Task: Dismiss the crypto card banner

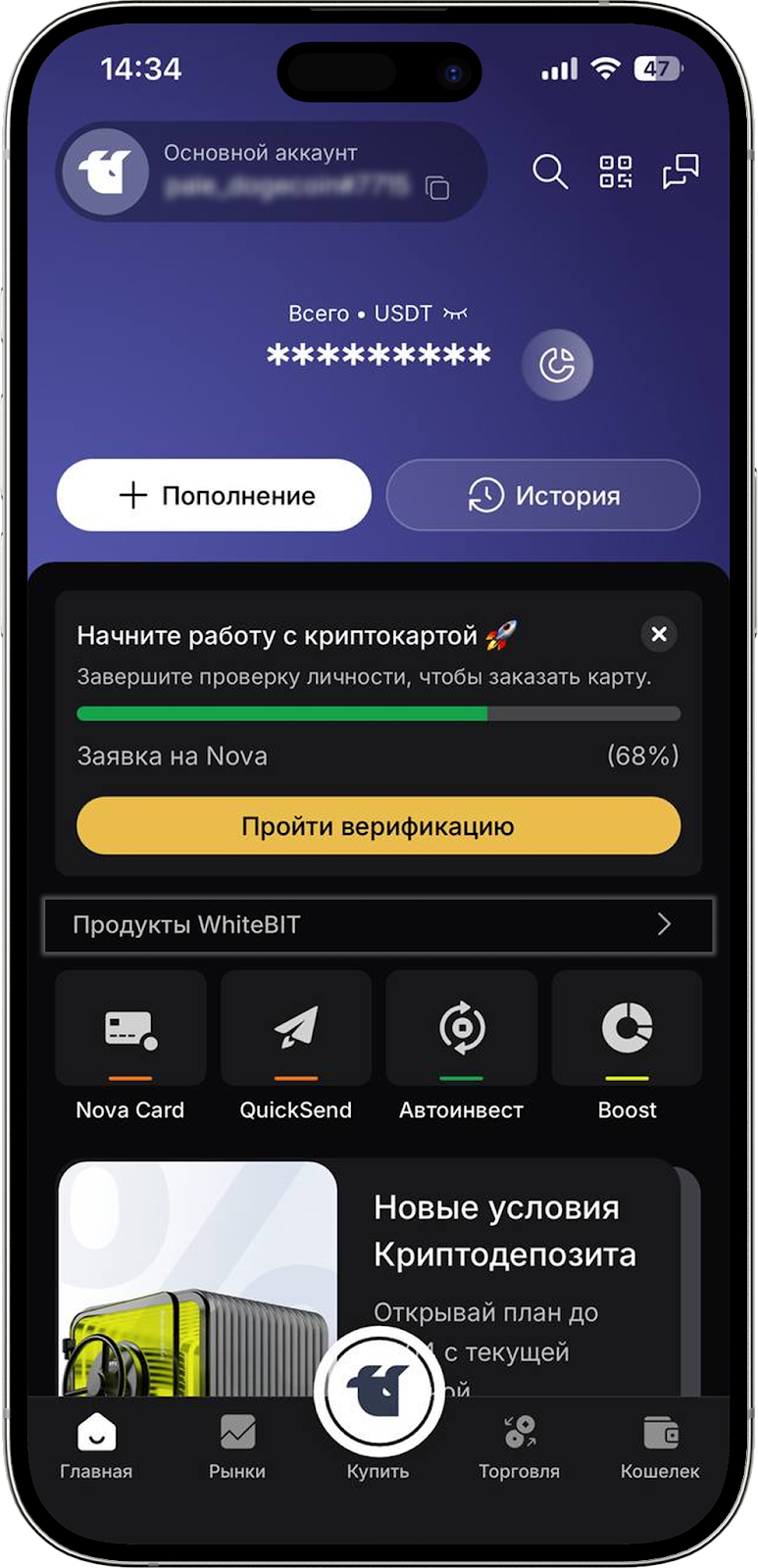Action: coord(659,635)
